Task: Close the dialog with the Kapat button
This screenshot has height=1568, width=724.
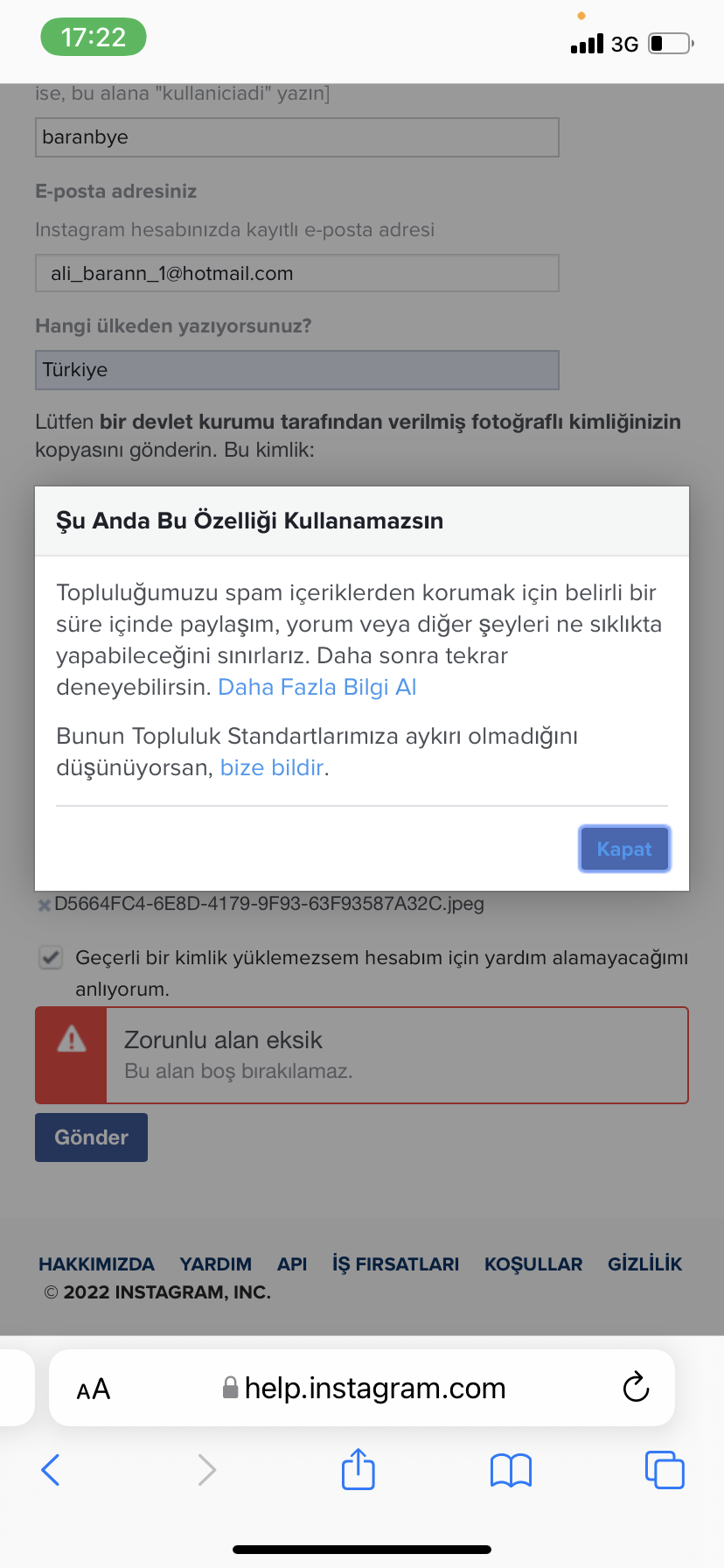Action: point(624,849)
